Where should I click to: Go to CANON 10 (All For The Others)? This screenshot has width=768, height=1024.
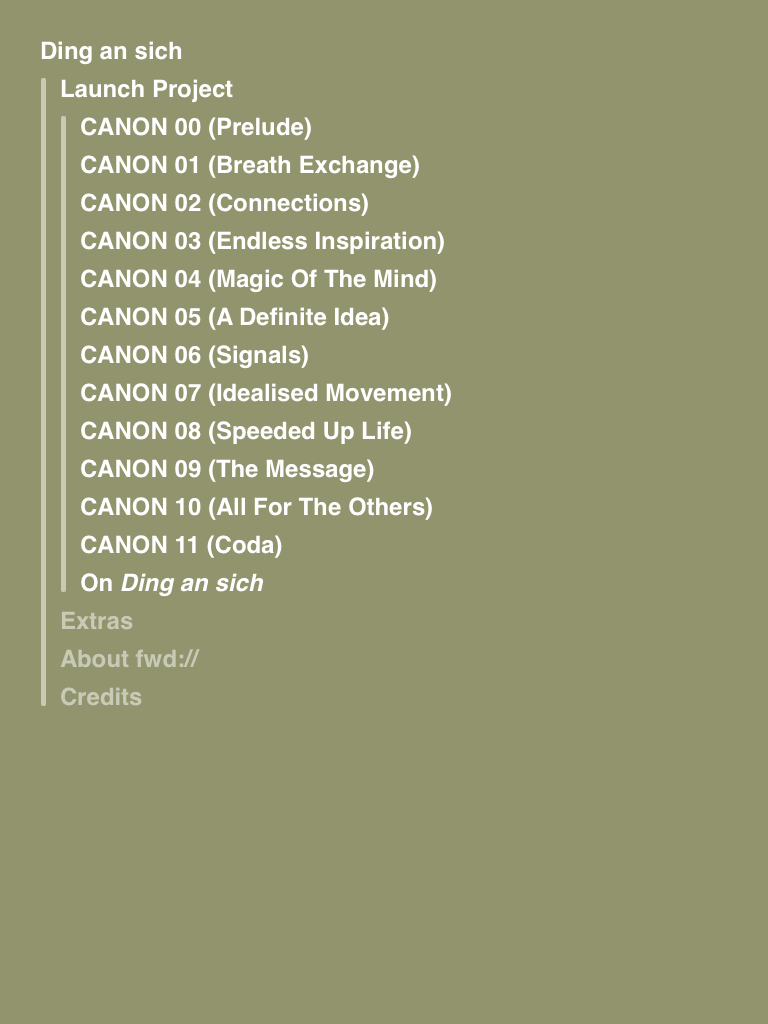(256, 507)
